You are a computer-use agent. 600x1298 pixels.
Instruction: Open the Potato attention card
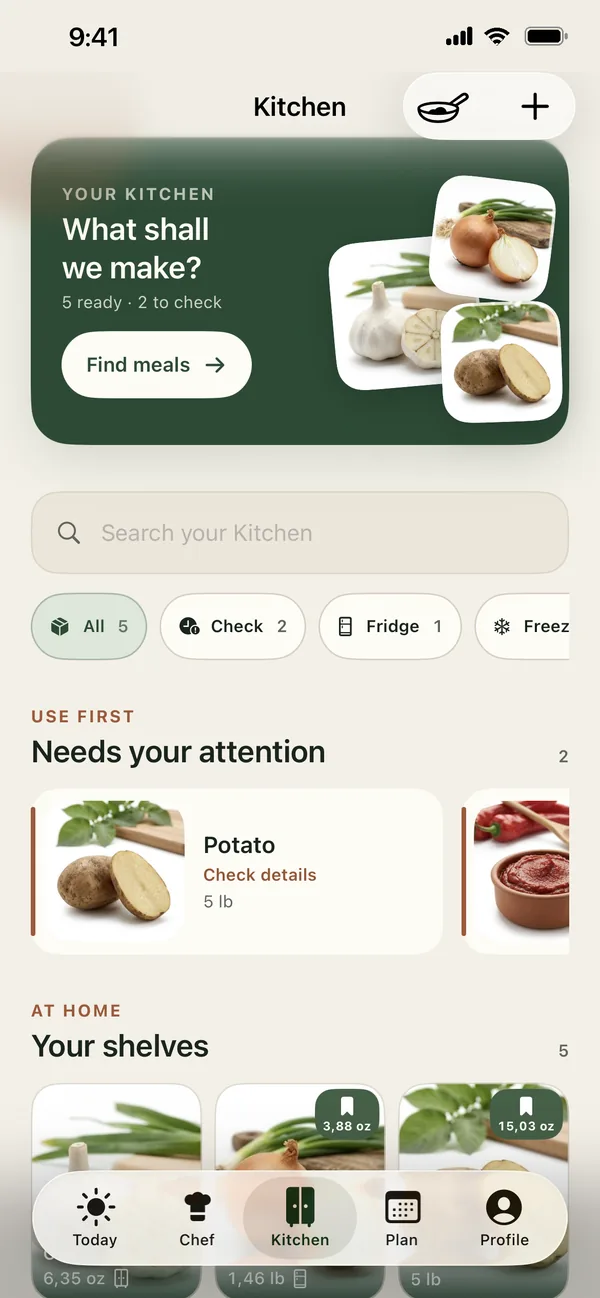click(x=237, y=871)
